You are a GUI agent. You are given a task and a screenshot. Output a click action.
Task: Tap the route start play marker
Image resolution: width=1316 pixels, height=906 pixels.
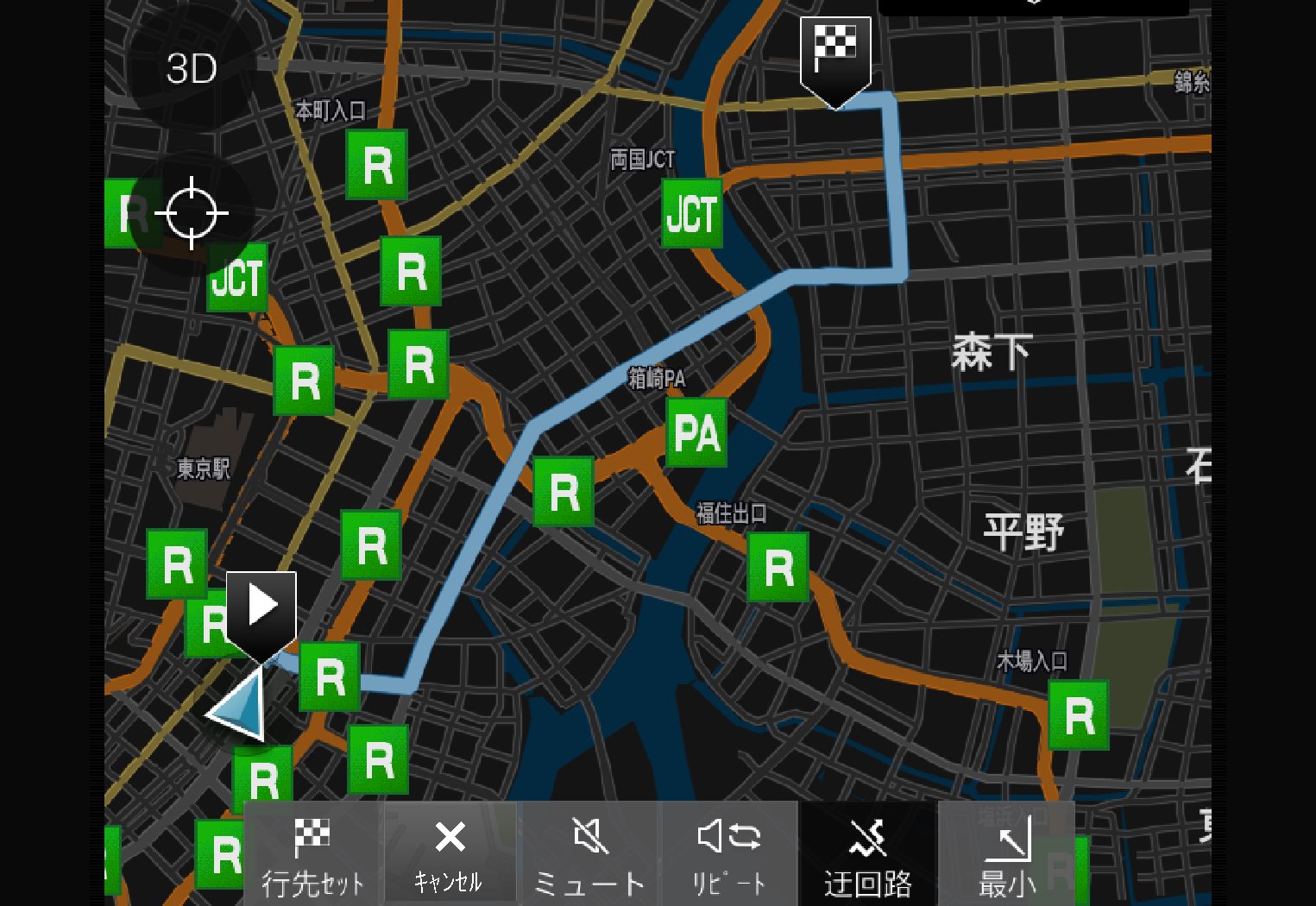tap(261, 607)
